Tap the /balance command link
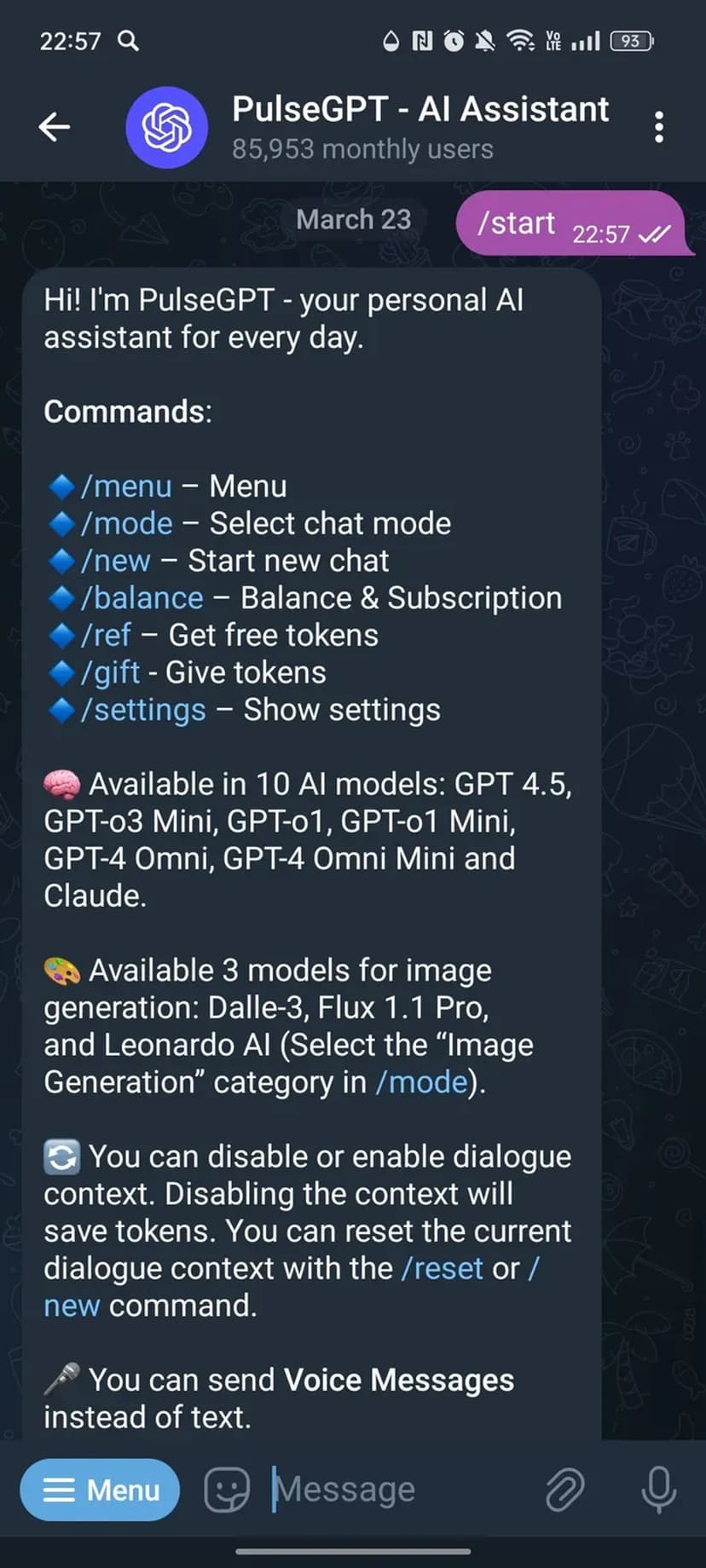This screenshot has height=1568, width=706. coord(142,598)
